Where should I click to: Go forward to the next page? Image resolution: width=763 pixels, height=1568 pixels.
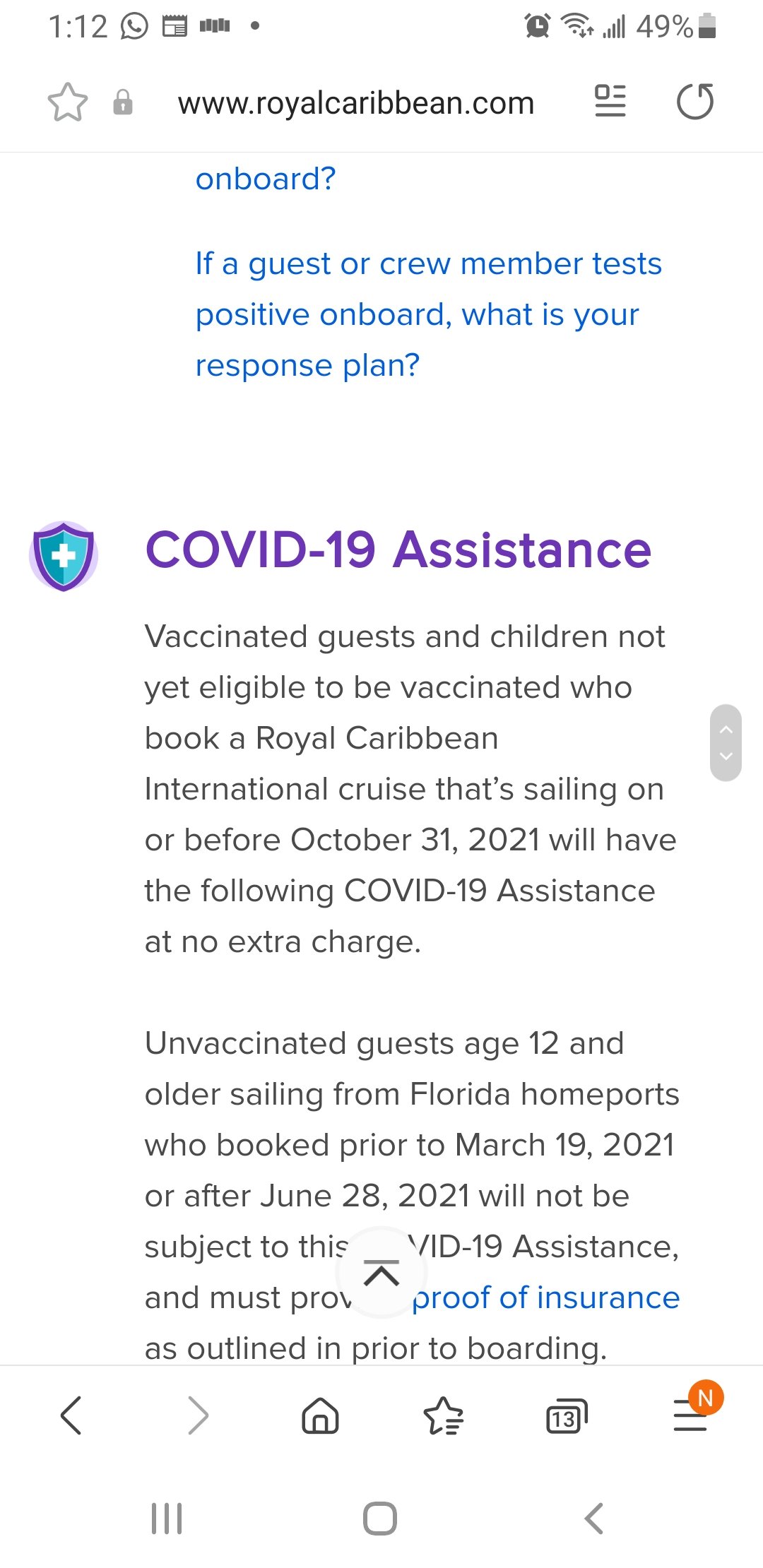pos(198,1415)
